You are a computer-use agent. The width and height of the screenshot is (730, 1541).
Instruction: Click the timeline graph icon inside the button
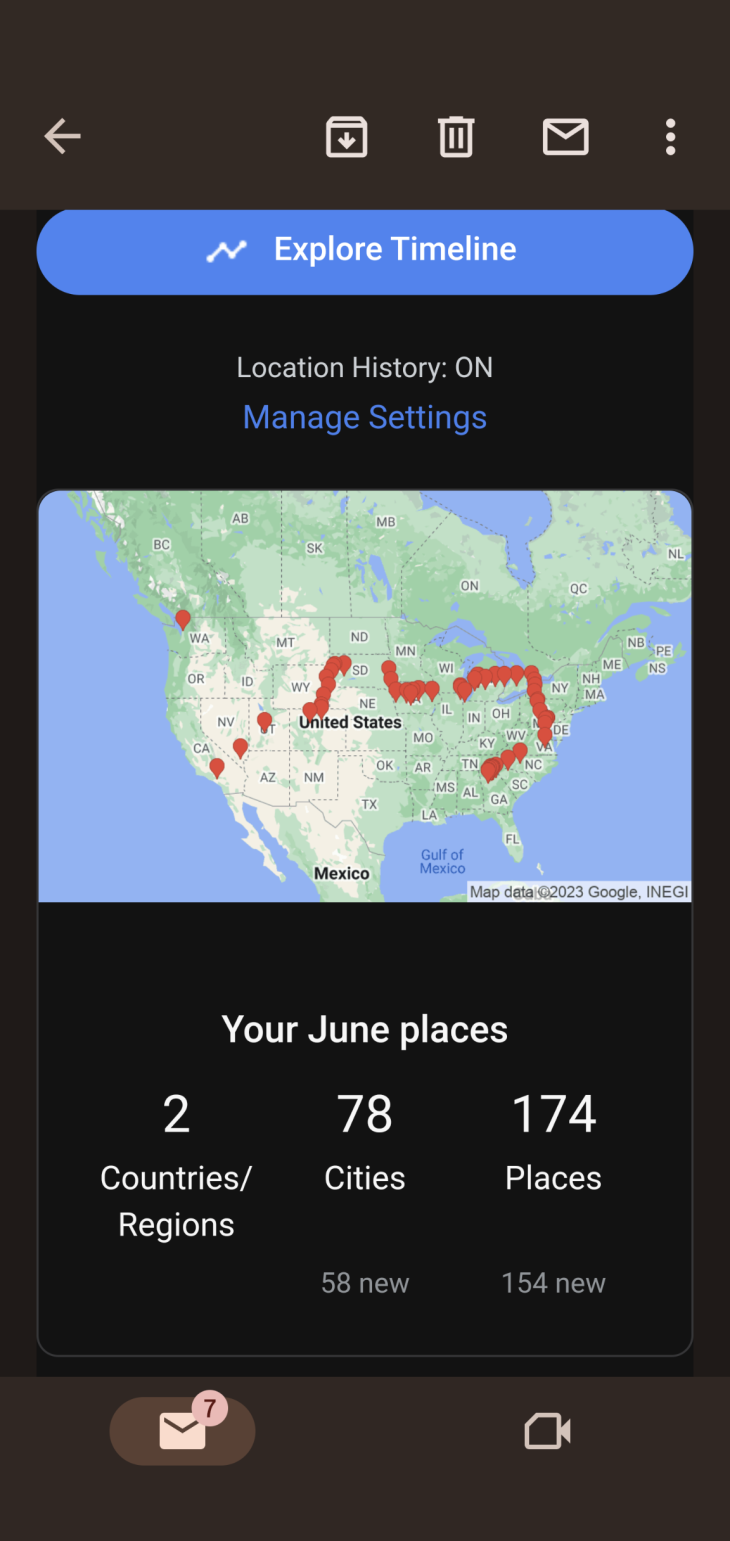coord(227,250)
